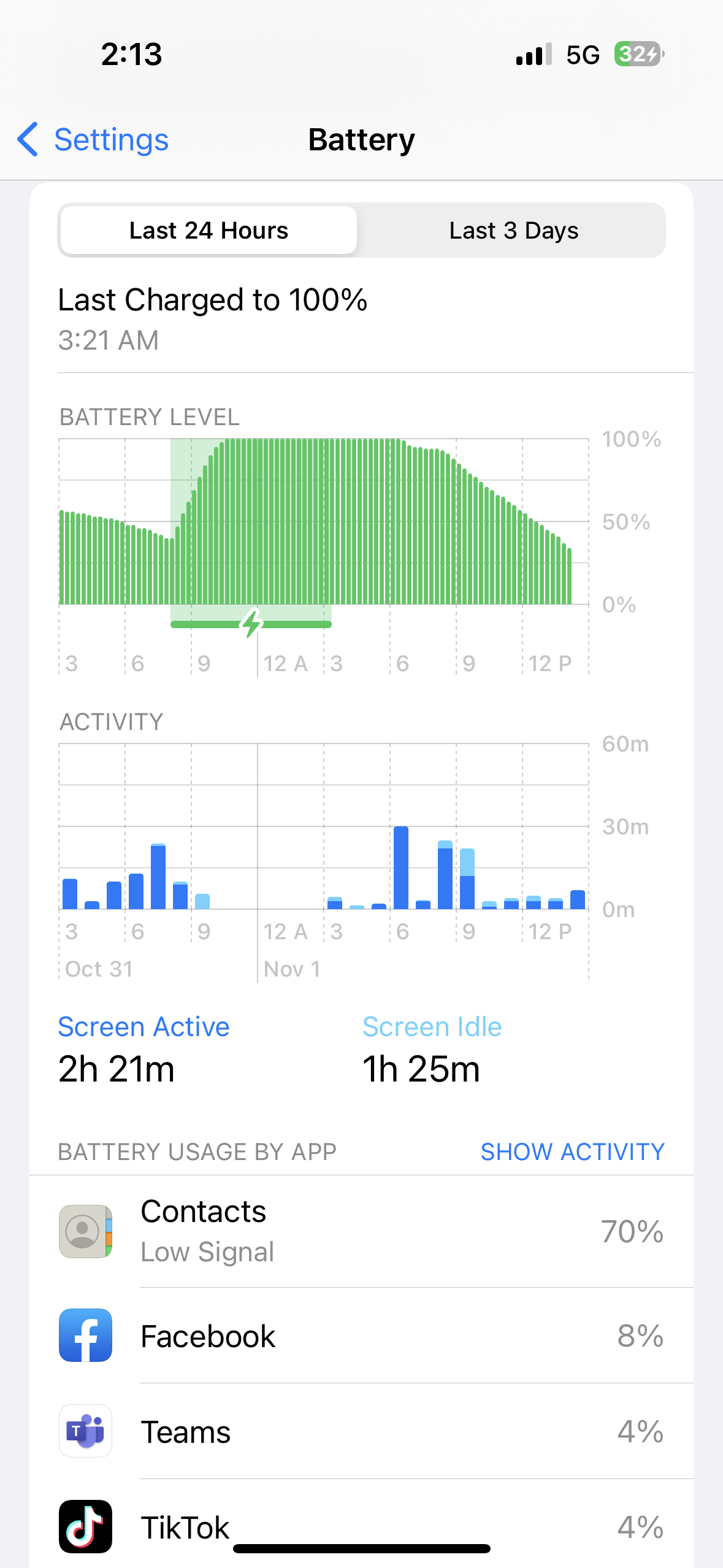Select the Last 24 Hours tab
Screen dimensions: 723x1568
tap(208, 231)
